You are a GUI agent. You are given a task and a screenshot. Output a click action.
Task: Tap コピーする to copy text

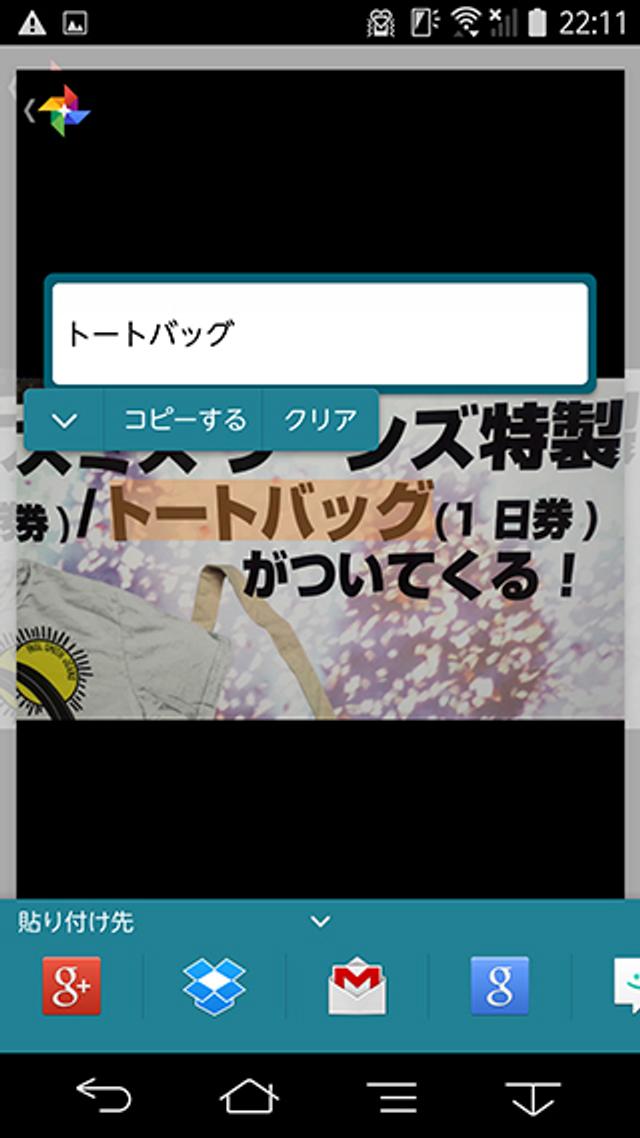[185, 420]
